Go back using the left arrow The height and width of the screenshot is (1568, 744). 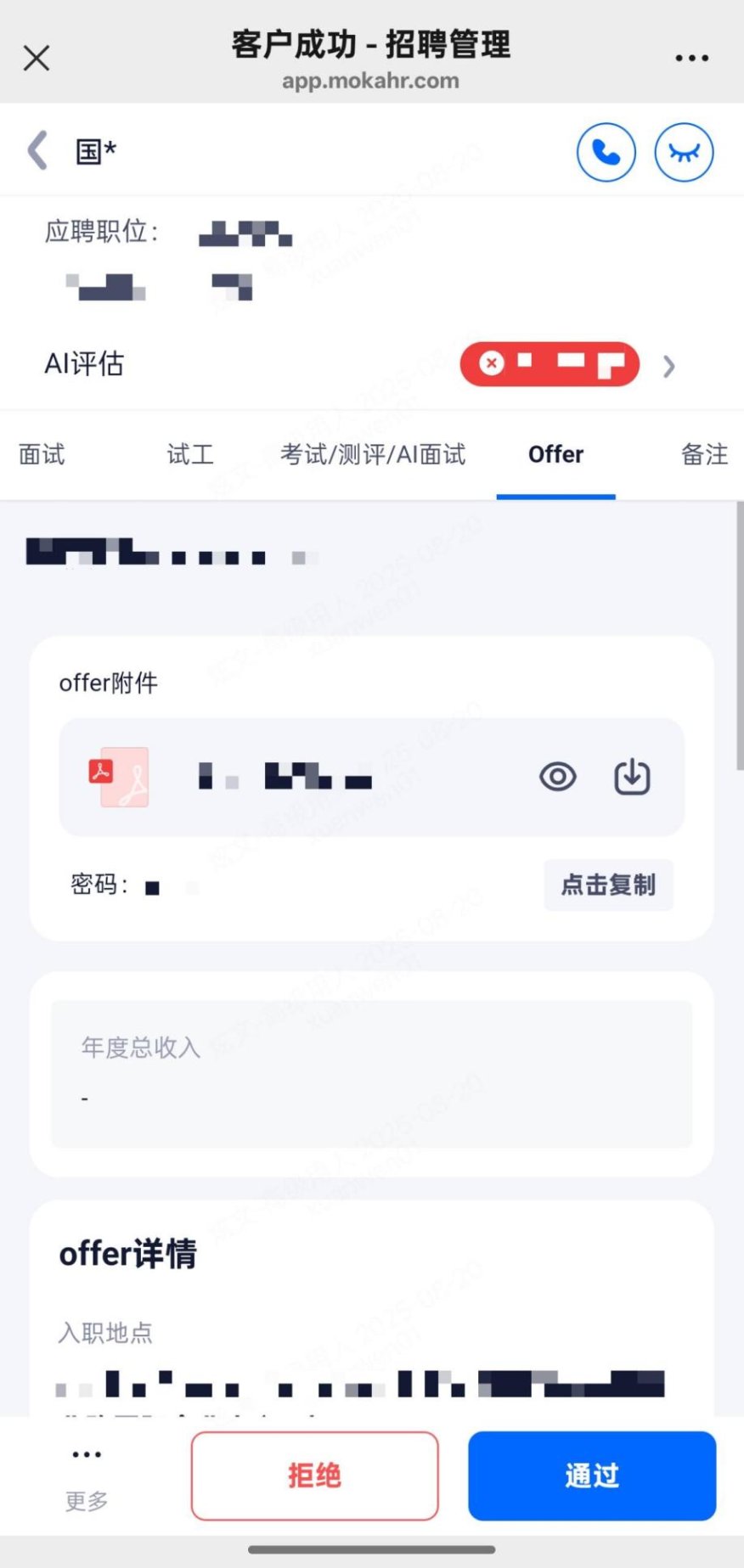pos(37,151)
